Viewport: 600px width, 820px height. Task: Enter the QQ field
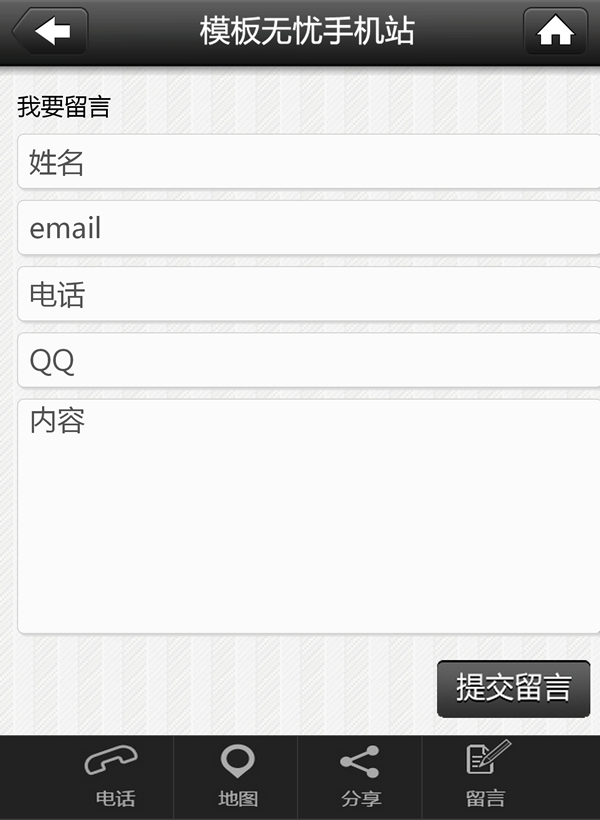point(308,360)
